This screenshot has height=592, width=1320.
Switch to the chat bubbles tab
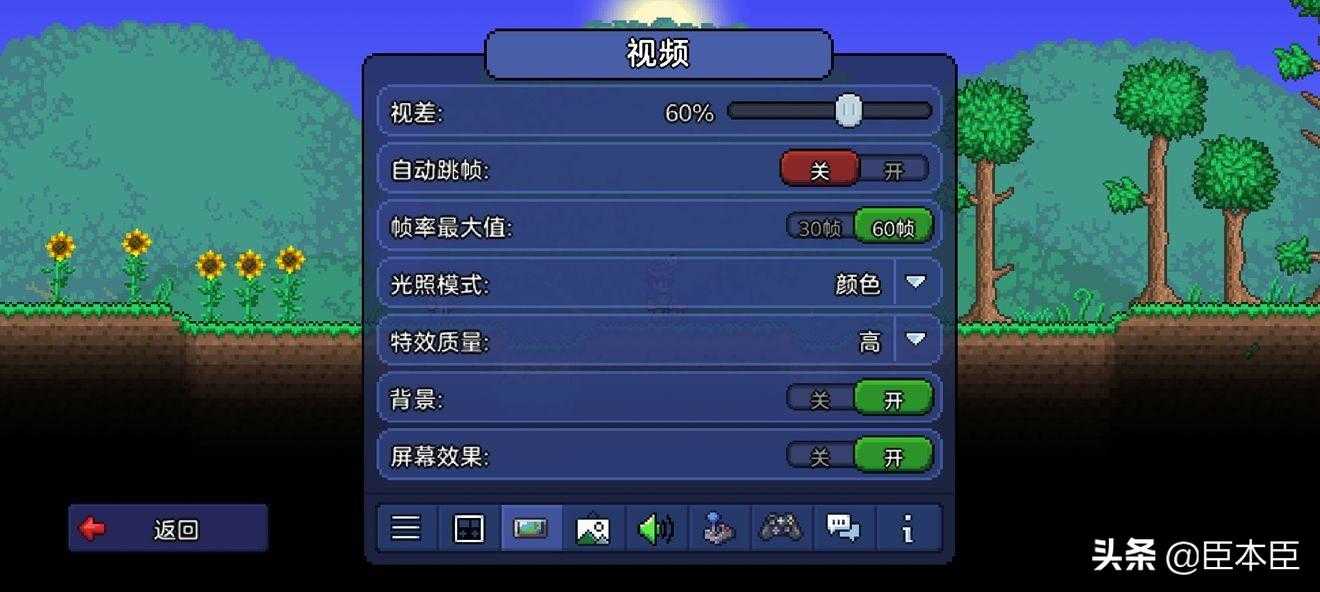tap(843, 528)
